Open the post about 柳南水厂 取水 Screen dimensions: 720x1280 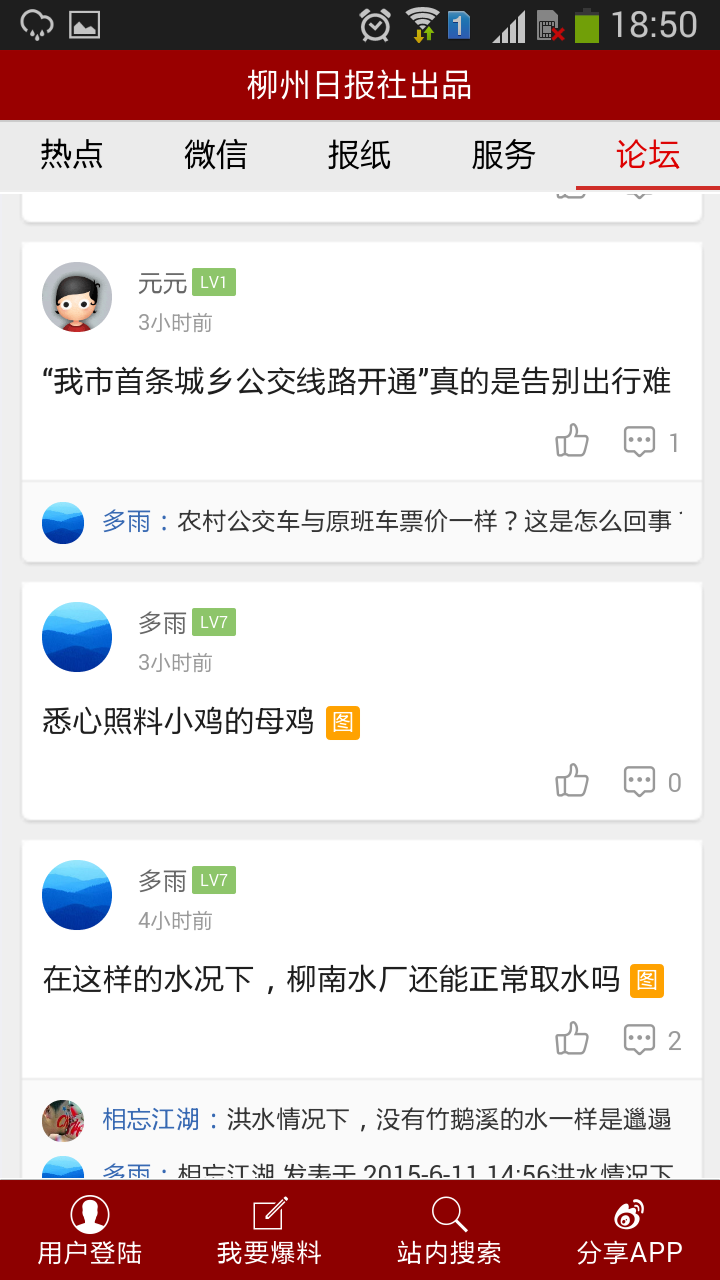pos(330,979)
